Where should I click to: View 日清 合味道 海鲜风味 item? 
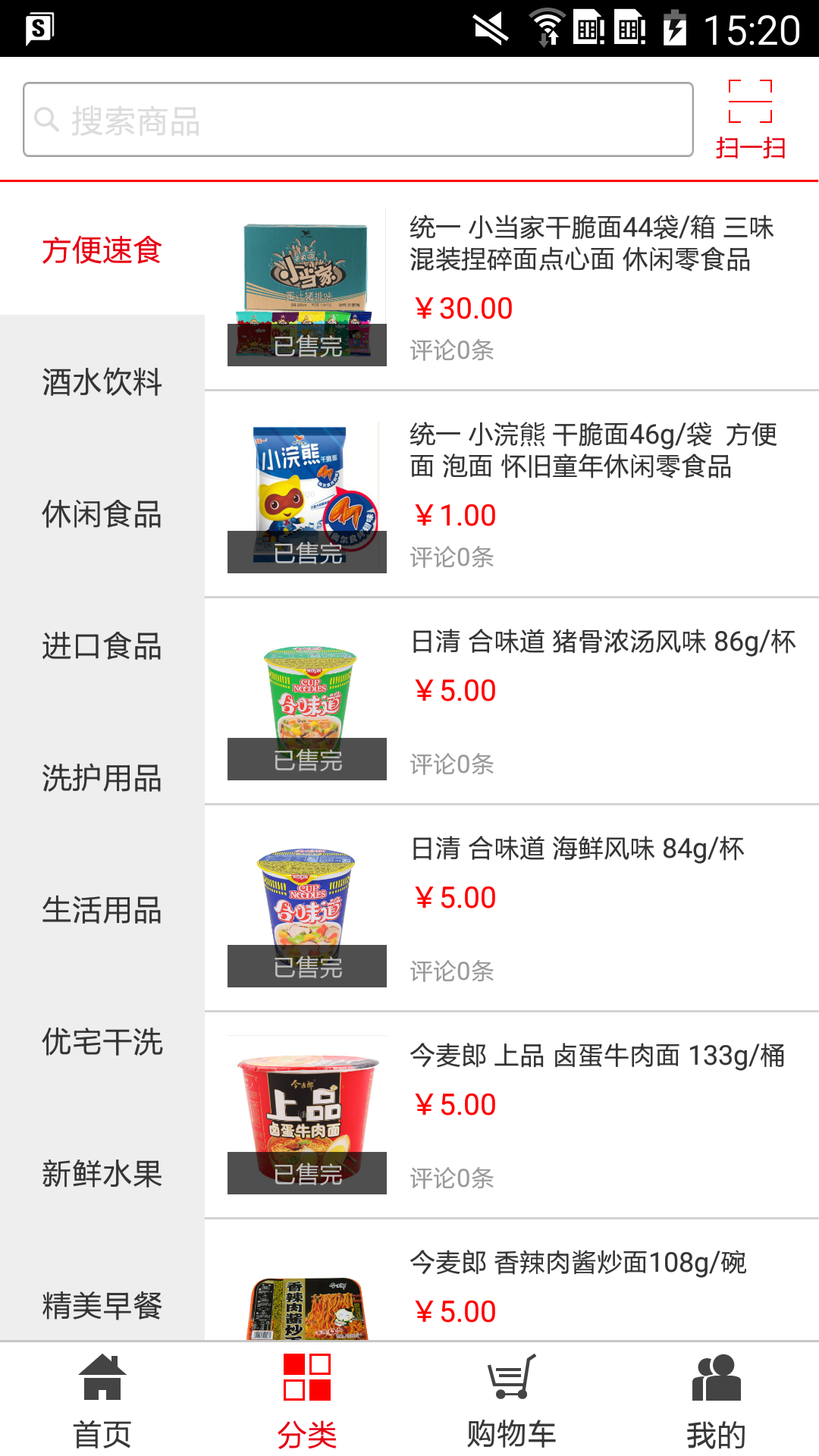576,849
